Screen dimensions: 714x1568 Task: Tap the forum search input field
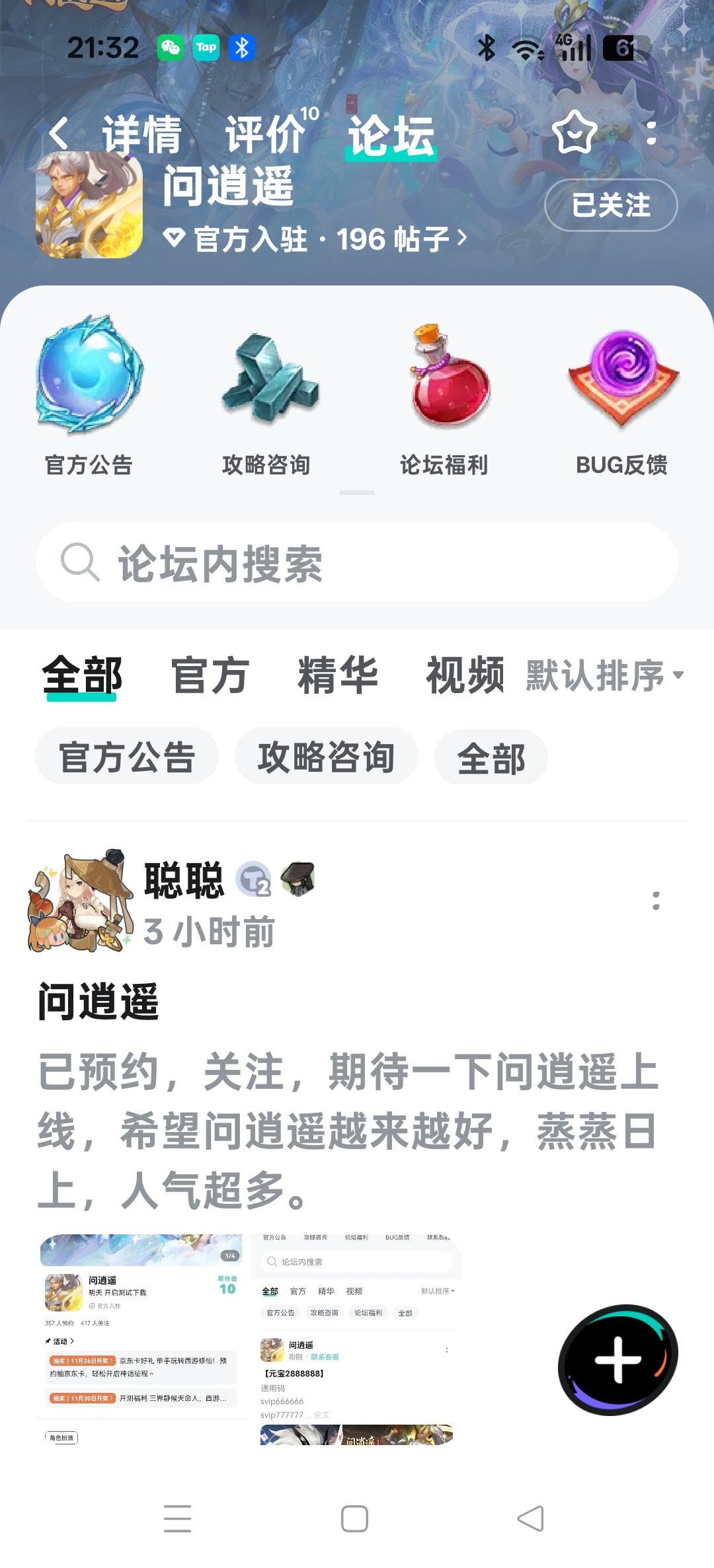click(357, 563)
